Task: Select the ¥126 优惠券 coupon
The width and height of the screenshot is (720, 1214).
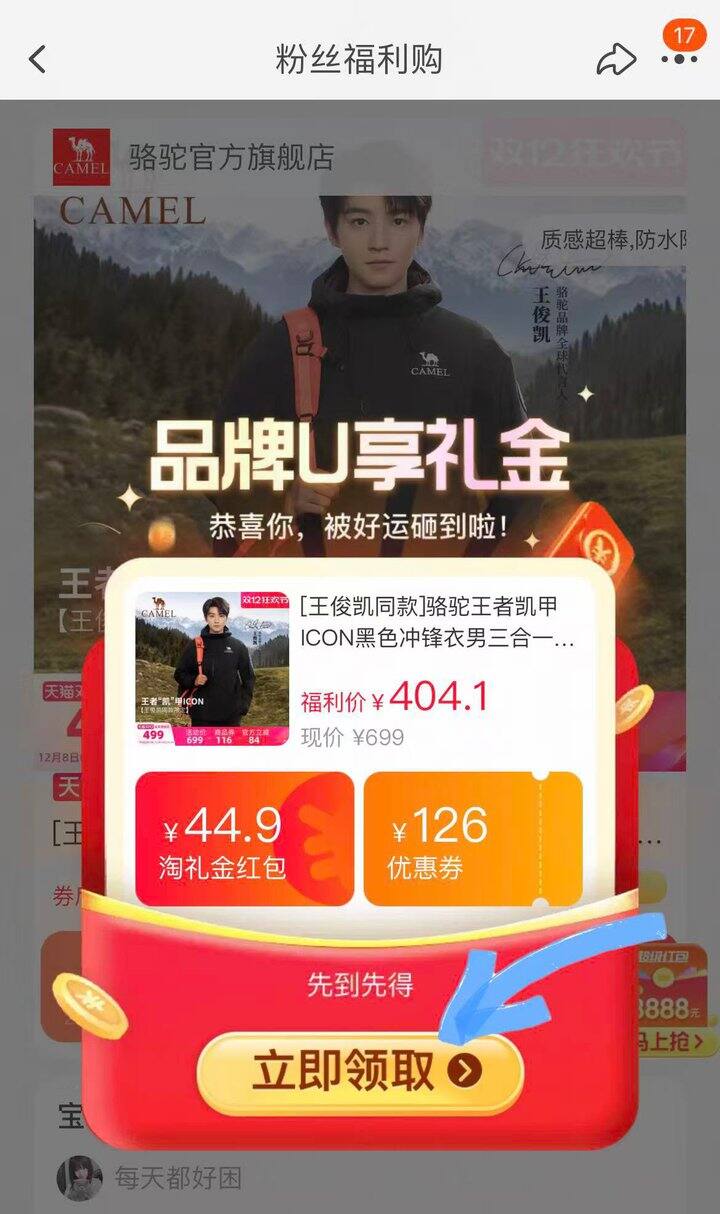Action: tap(473, 838)
